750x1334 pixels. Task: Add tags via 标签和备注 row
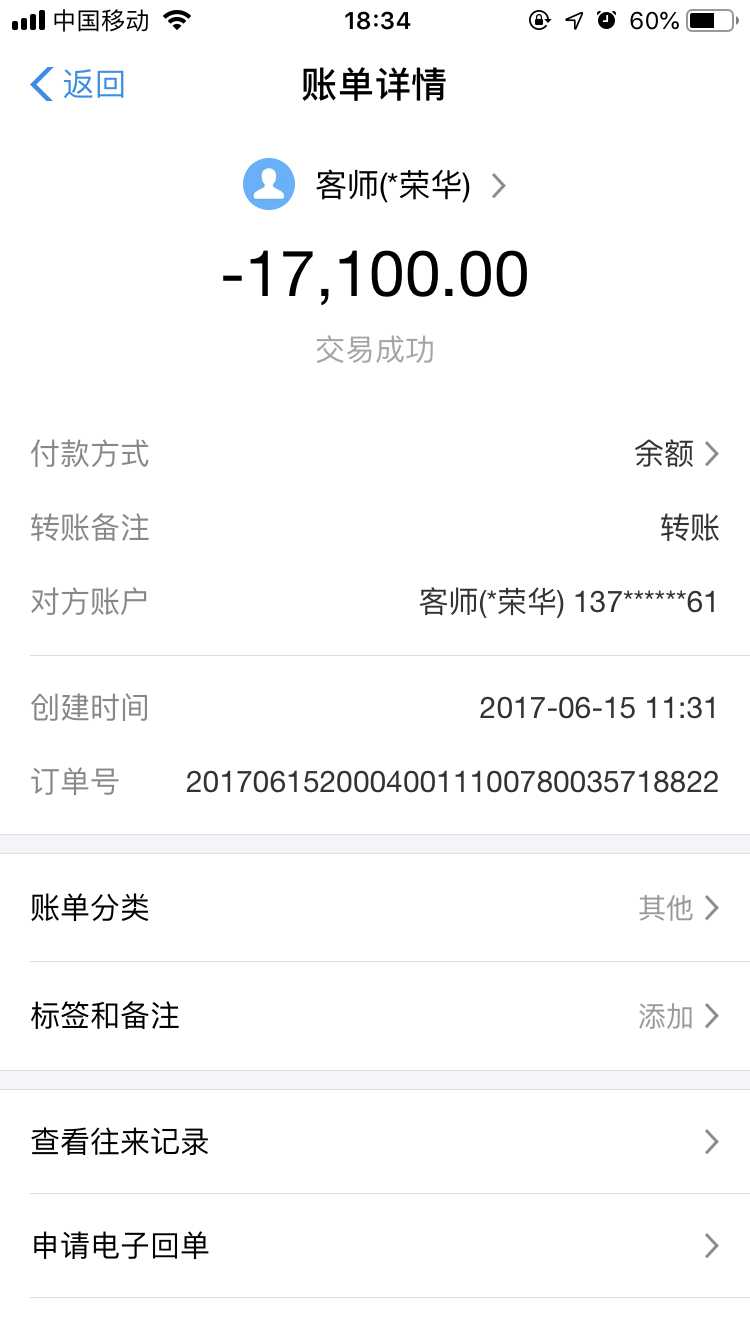click(x=375, y=1016)
